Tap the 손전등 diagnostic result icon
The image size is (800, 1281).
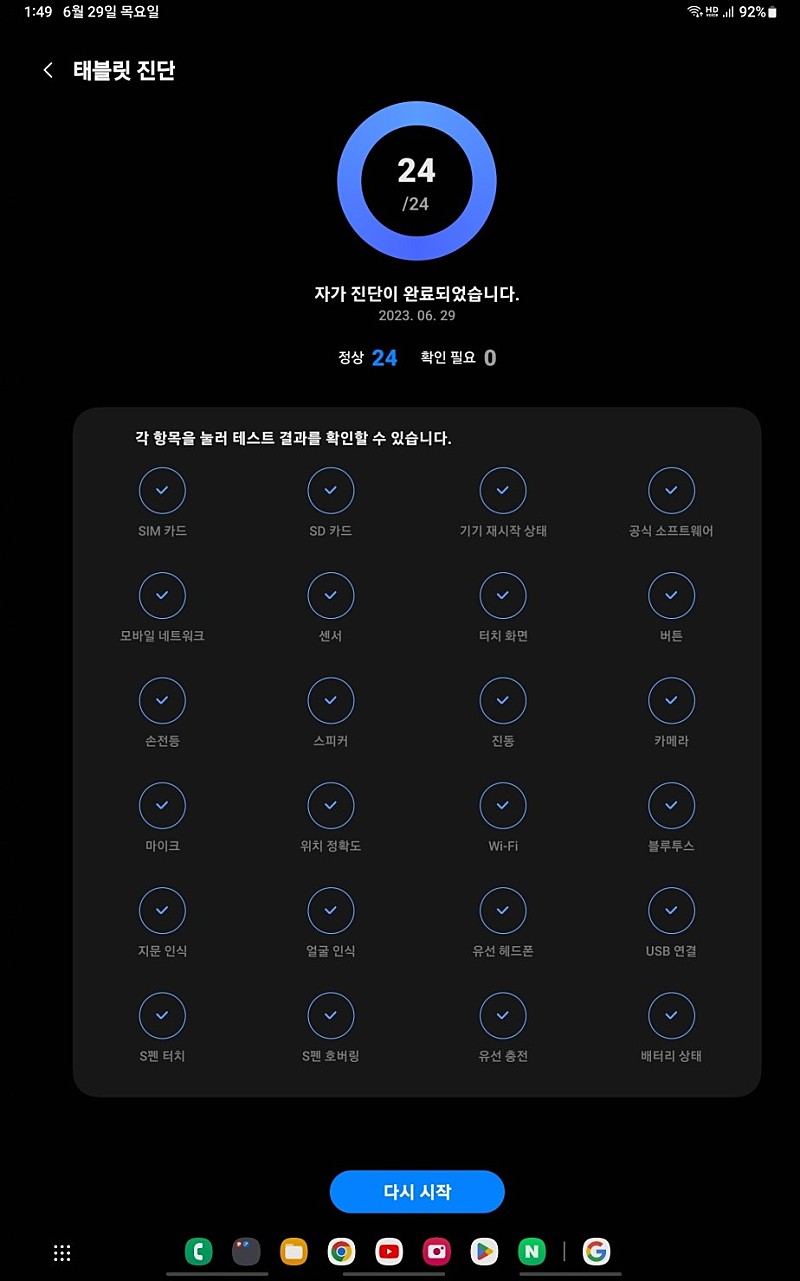click(x=162, y=700)
